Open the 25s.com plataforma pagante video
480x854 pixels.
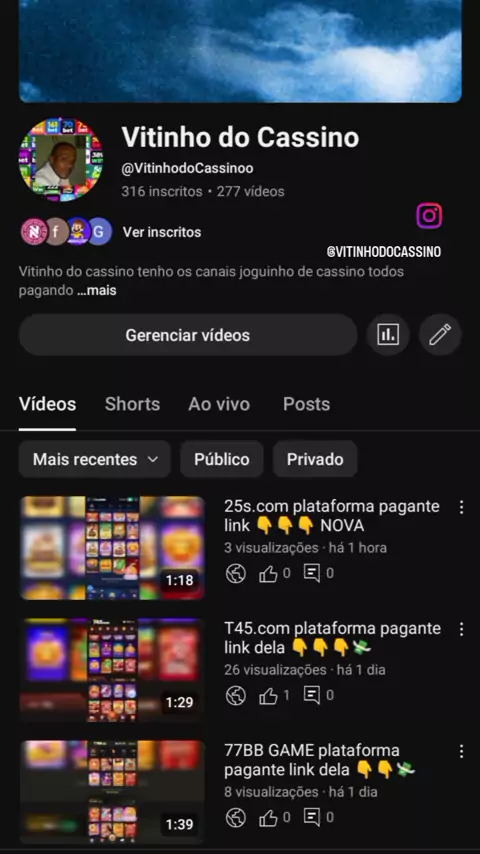pyautogui.click(x=331, y=516)
